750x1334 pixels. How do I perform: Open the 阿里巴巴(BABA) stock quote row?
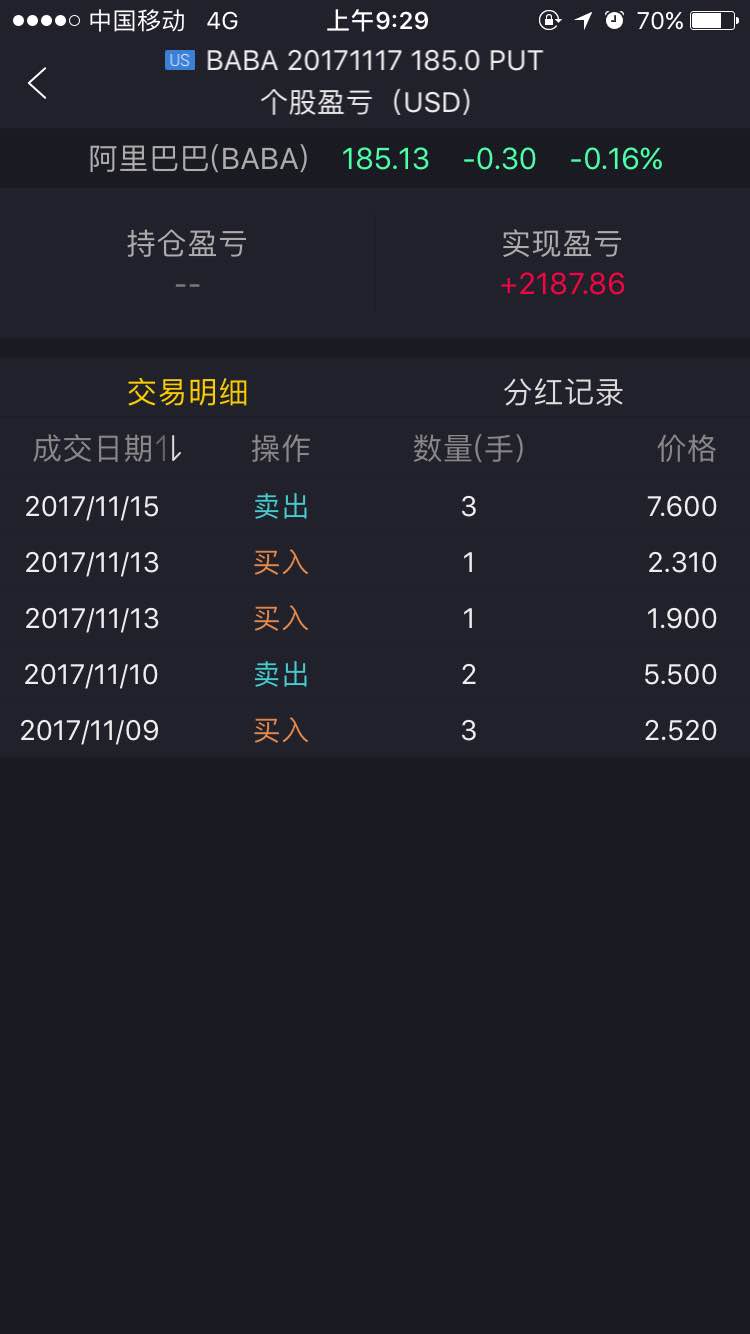pyautogui.click(x=375, y=159)
